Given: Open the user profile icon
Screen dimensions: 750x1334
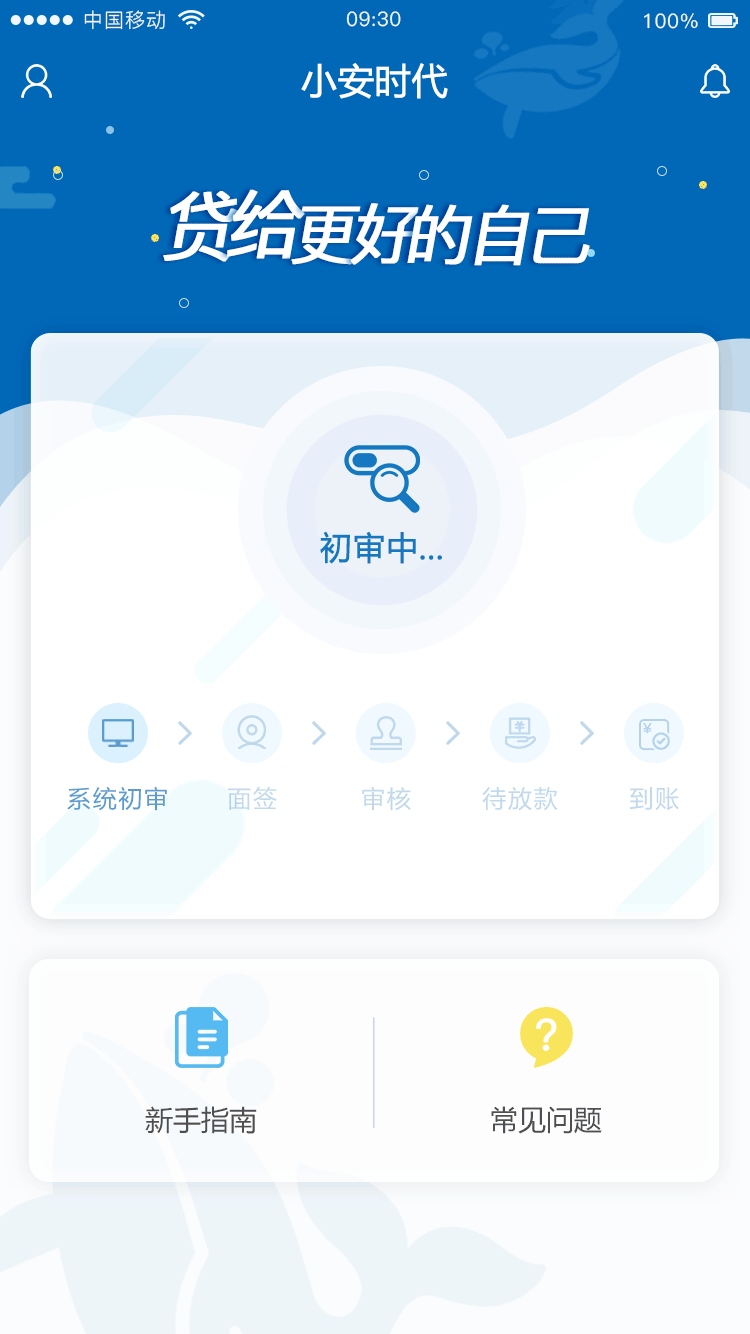Looking at the screenshot, I should point(36,82).
